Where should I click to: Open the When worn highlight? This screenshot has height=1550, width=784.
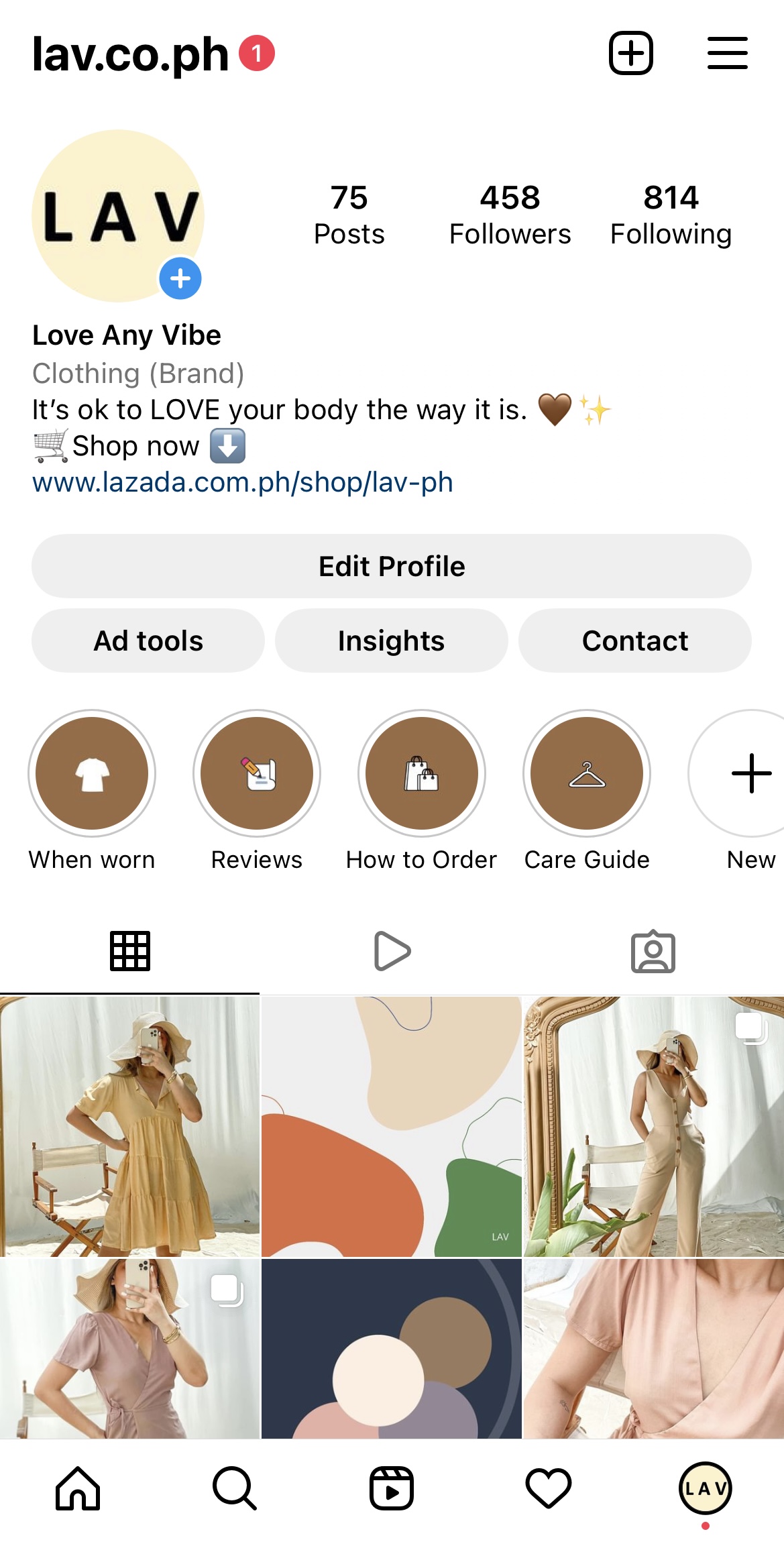pos(92,773)
